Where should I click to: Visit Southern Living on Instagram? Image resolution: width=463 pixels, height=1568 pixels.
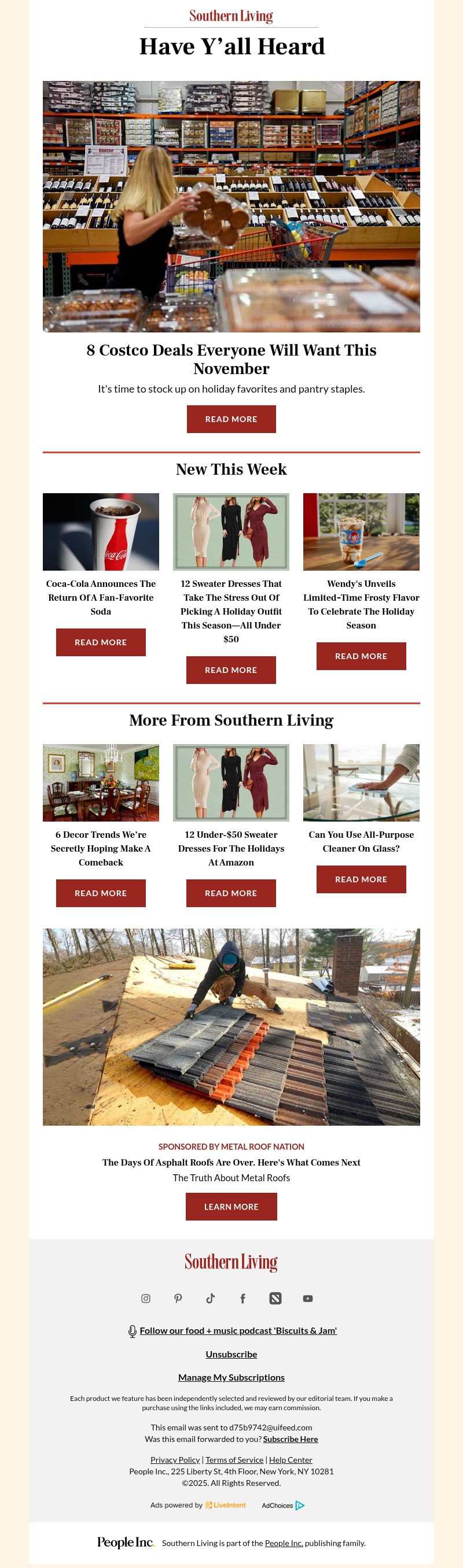(x=146, y=1299)
